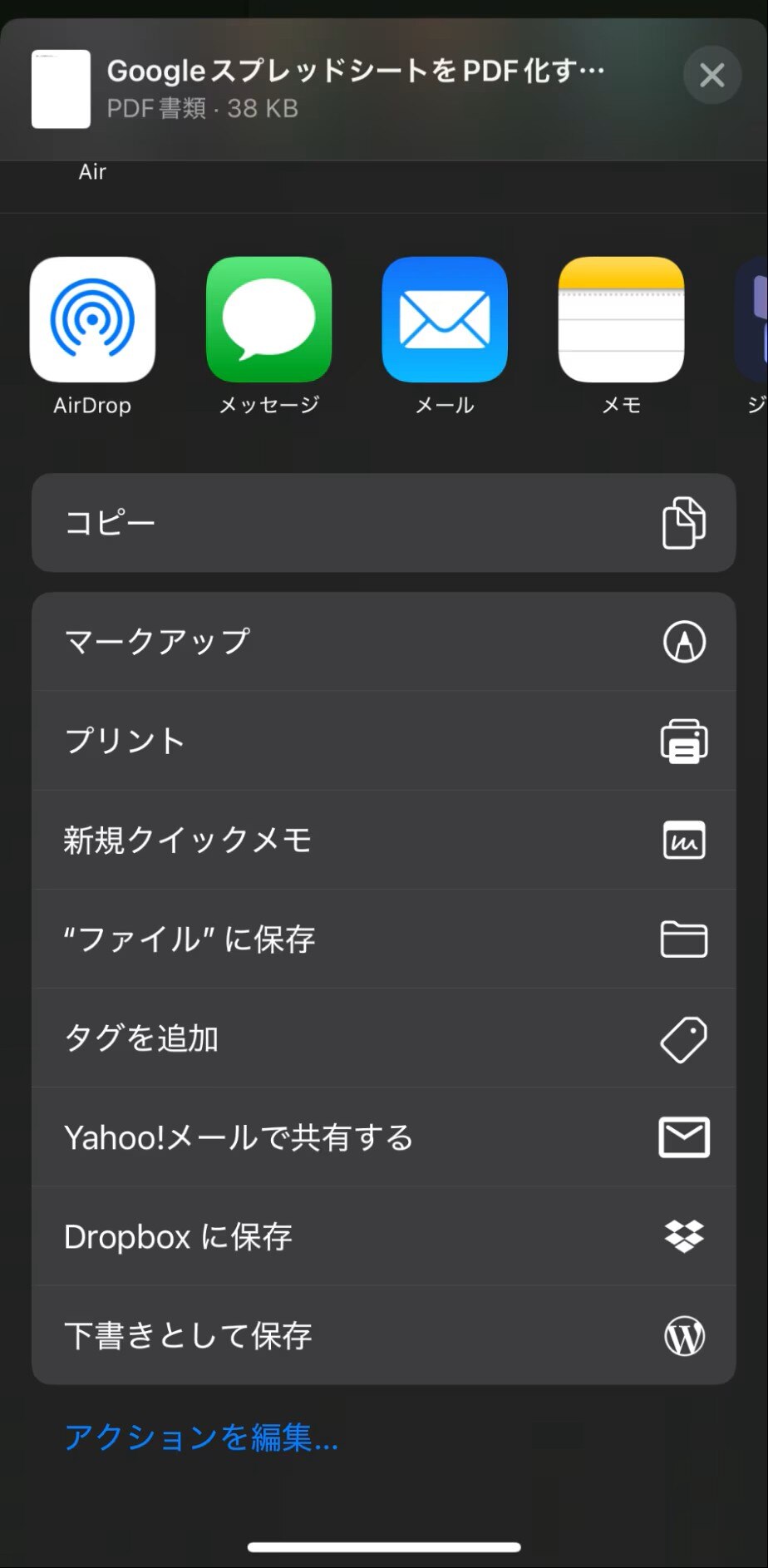Share the PDF via AirDrop
768x1568 pixels.
point(92,320)
